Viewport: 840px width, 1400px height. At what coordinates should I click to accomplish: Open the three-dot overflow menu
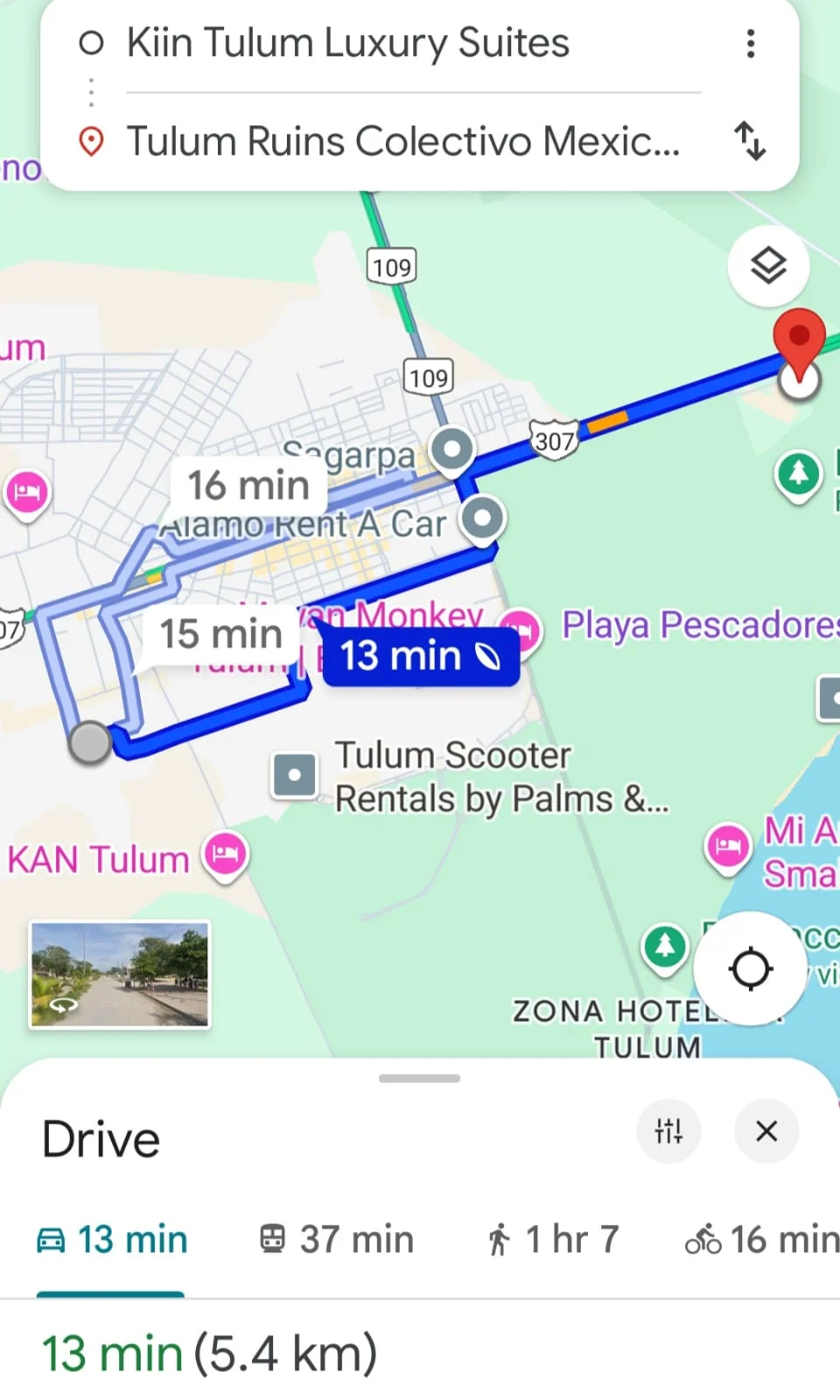[x=750, y=43]
